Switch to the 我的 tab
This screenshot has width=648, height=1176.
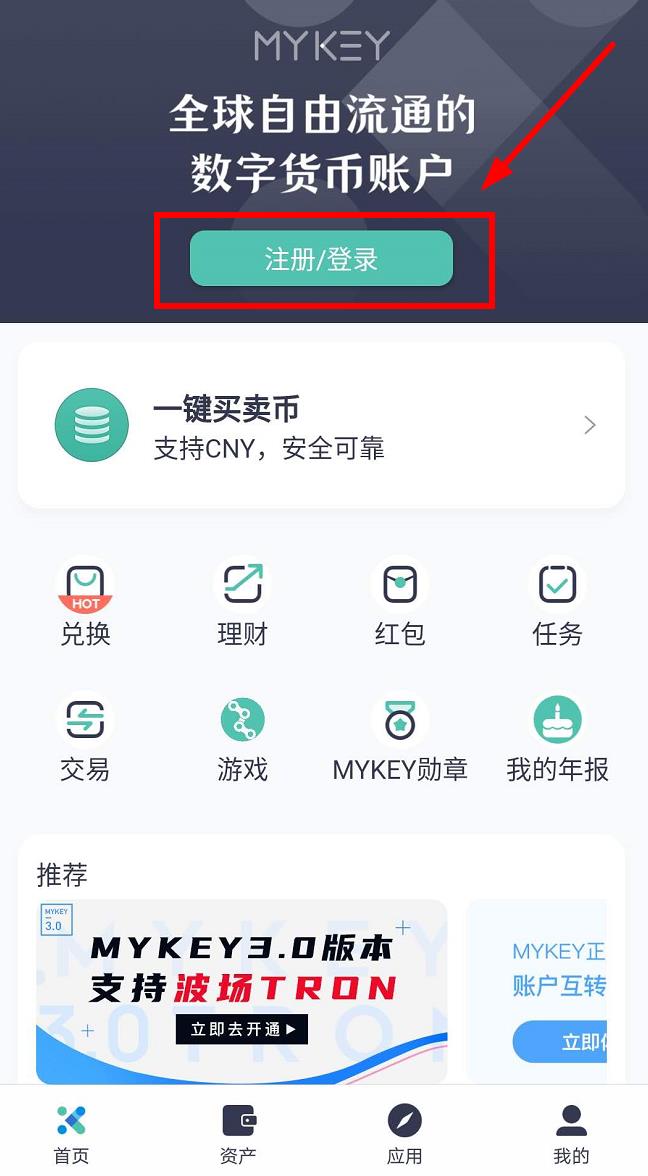tap(571, 1134)
